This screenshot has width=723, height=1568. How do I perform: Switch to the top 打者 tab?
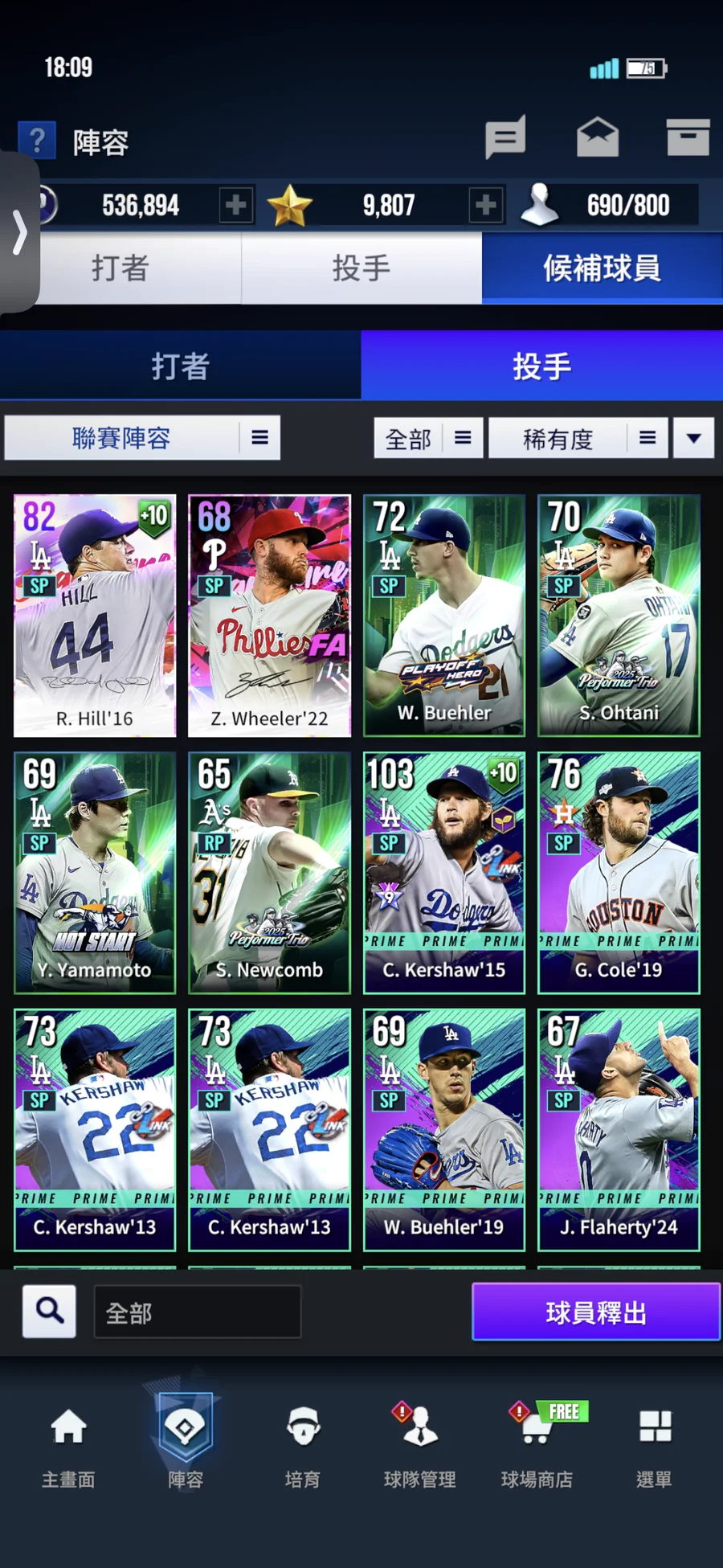click(x=120, y=268)
